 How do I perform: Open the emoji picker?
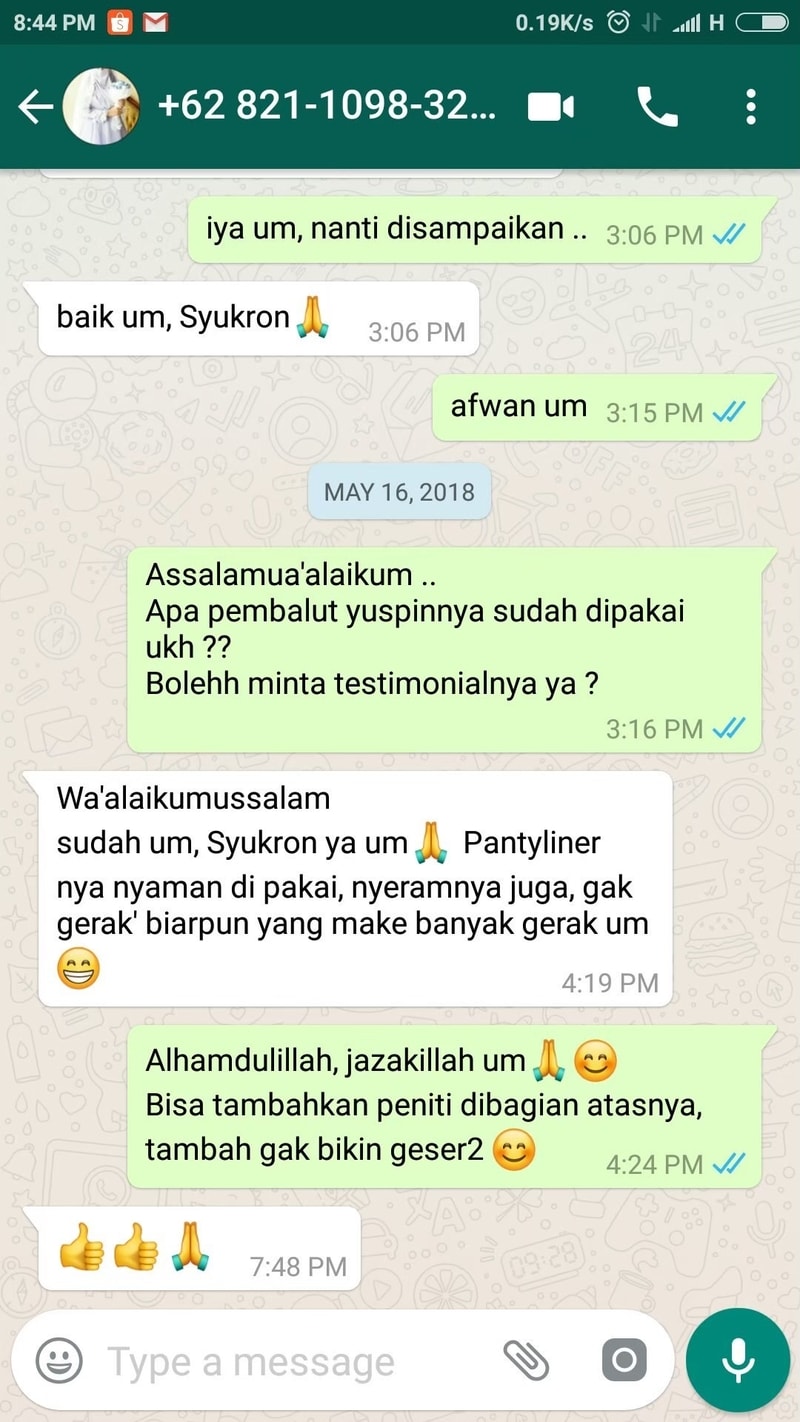(x=59, y=1360)
